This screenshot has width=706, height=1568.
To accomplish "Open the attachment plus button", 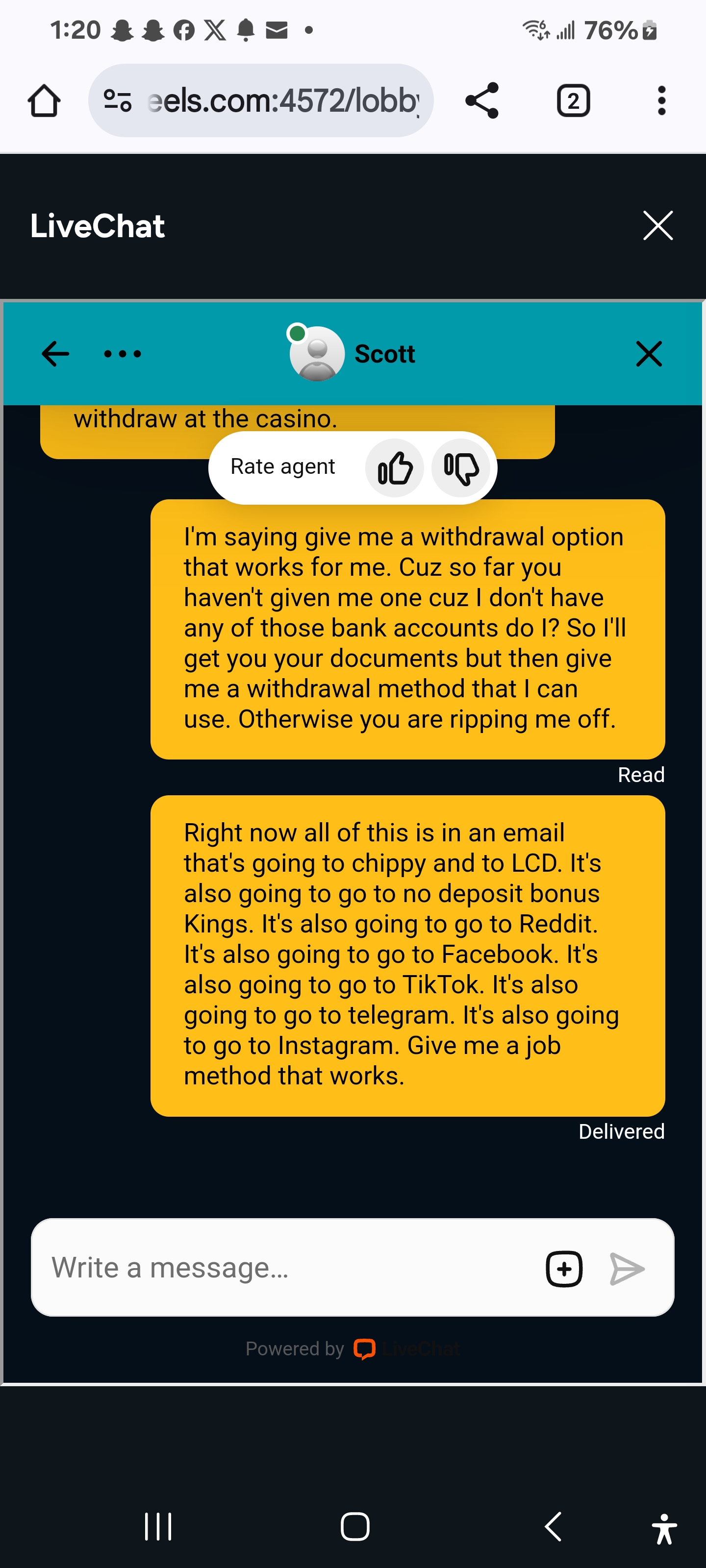I will (564, 1269).
